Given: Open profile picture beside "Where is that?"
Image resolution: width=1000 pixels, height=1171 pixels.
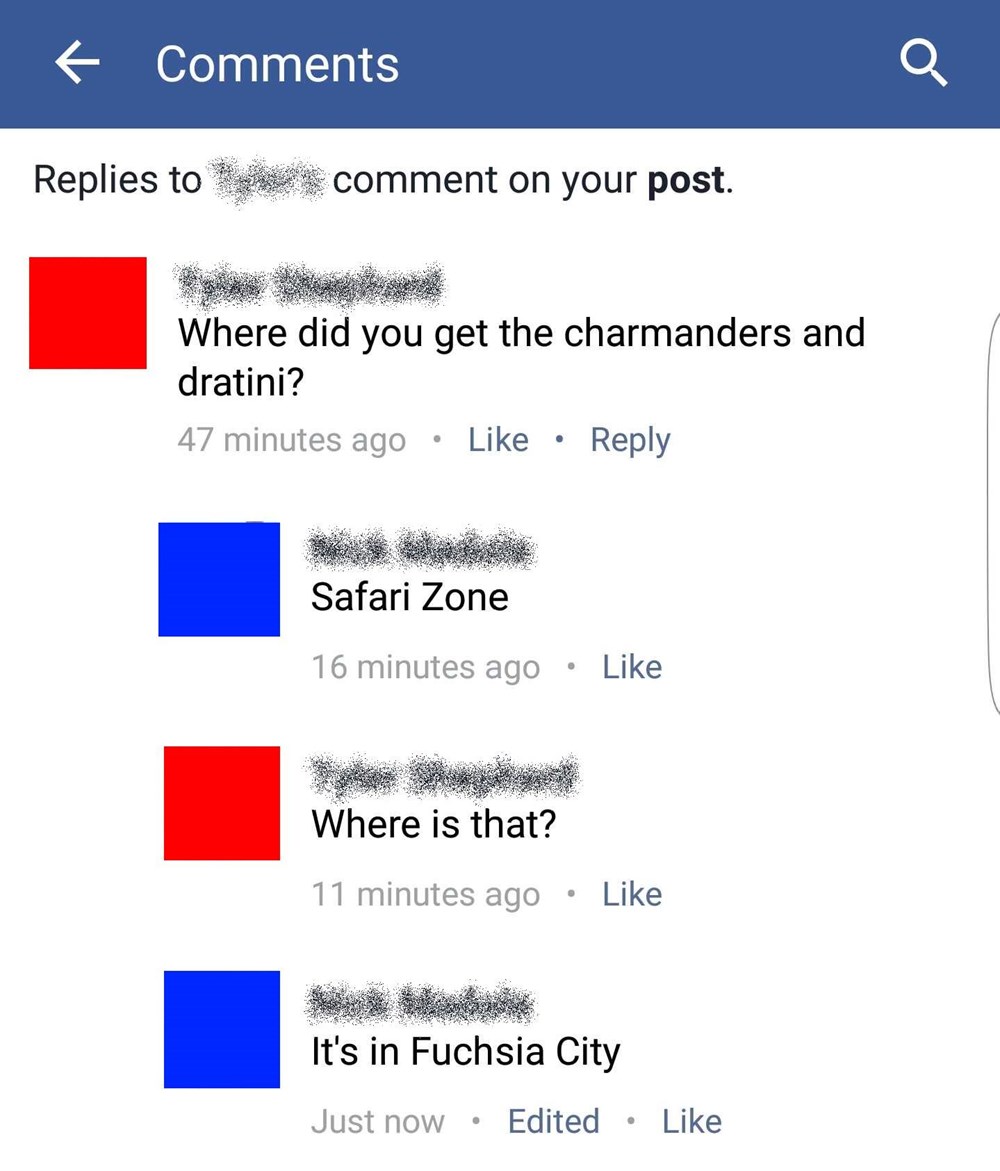Looking at the screenshot, I should point(222,803).
